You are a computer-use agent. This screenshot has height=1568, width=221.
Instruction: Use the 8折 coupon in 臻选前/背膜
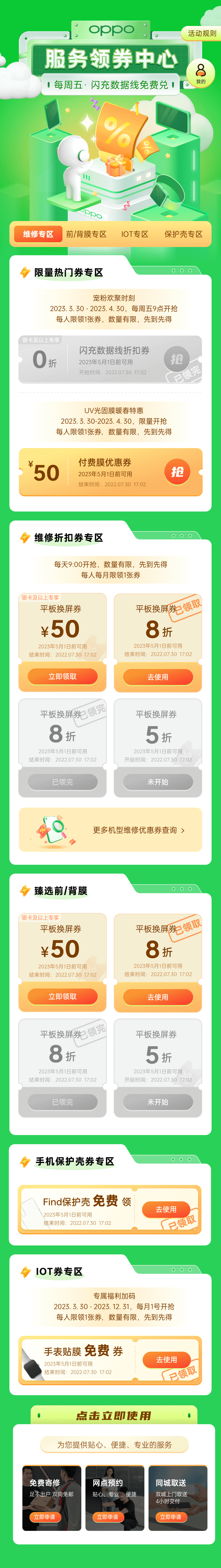(158, 997)
